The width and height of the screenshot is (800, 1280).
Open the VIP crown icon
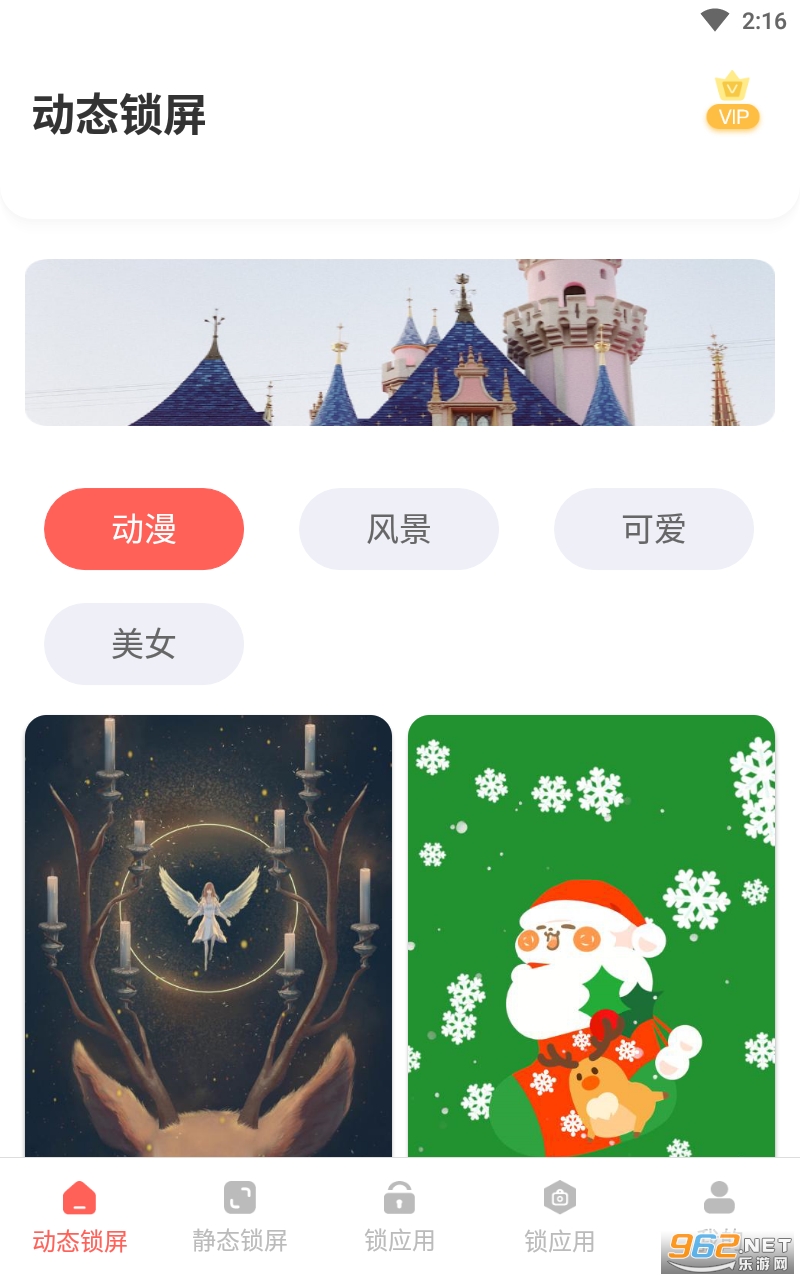click(x=733, y=103)
